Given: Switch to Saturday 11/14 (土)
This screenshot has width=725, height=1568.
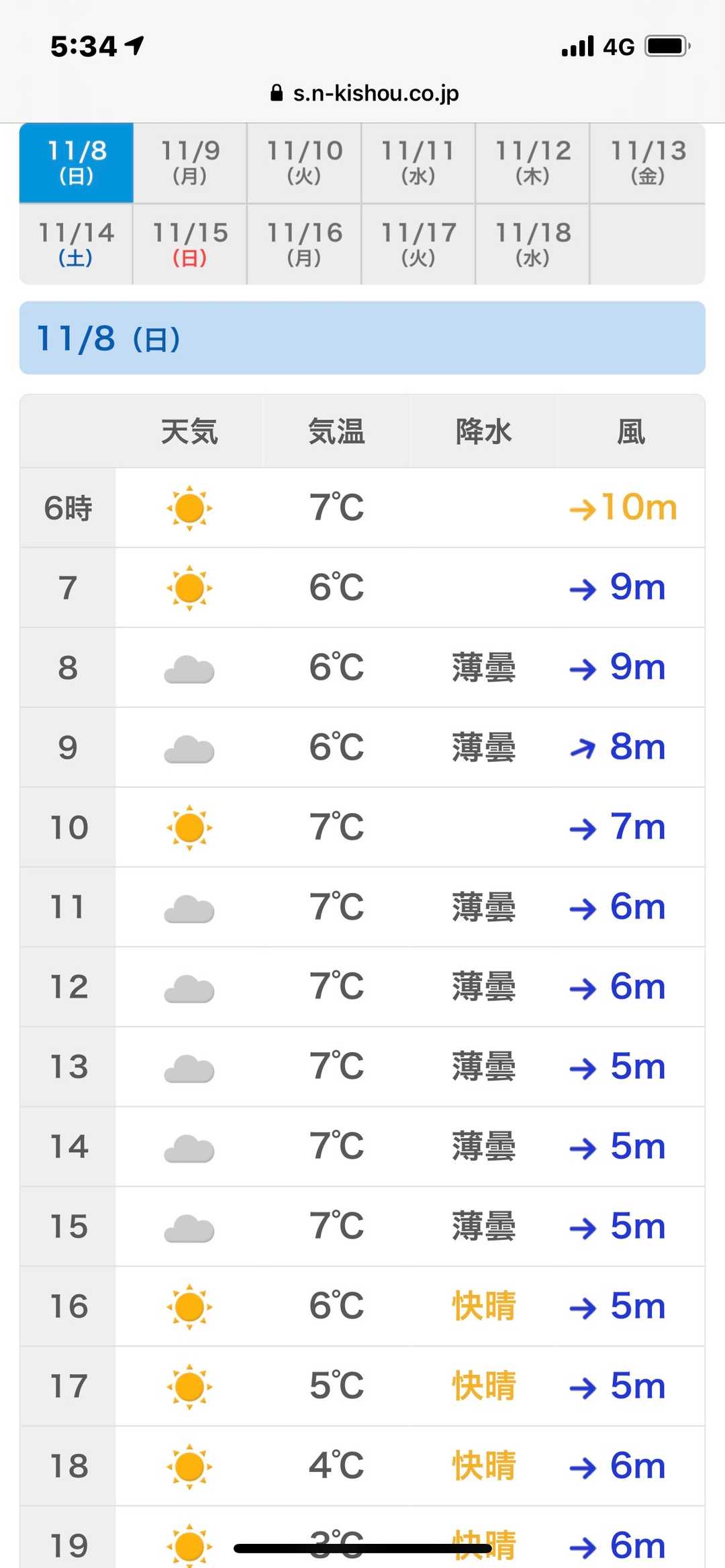Looking at the screenshot, I should [76, 244].
